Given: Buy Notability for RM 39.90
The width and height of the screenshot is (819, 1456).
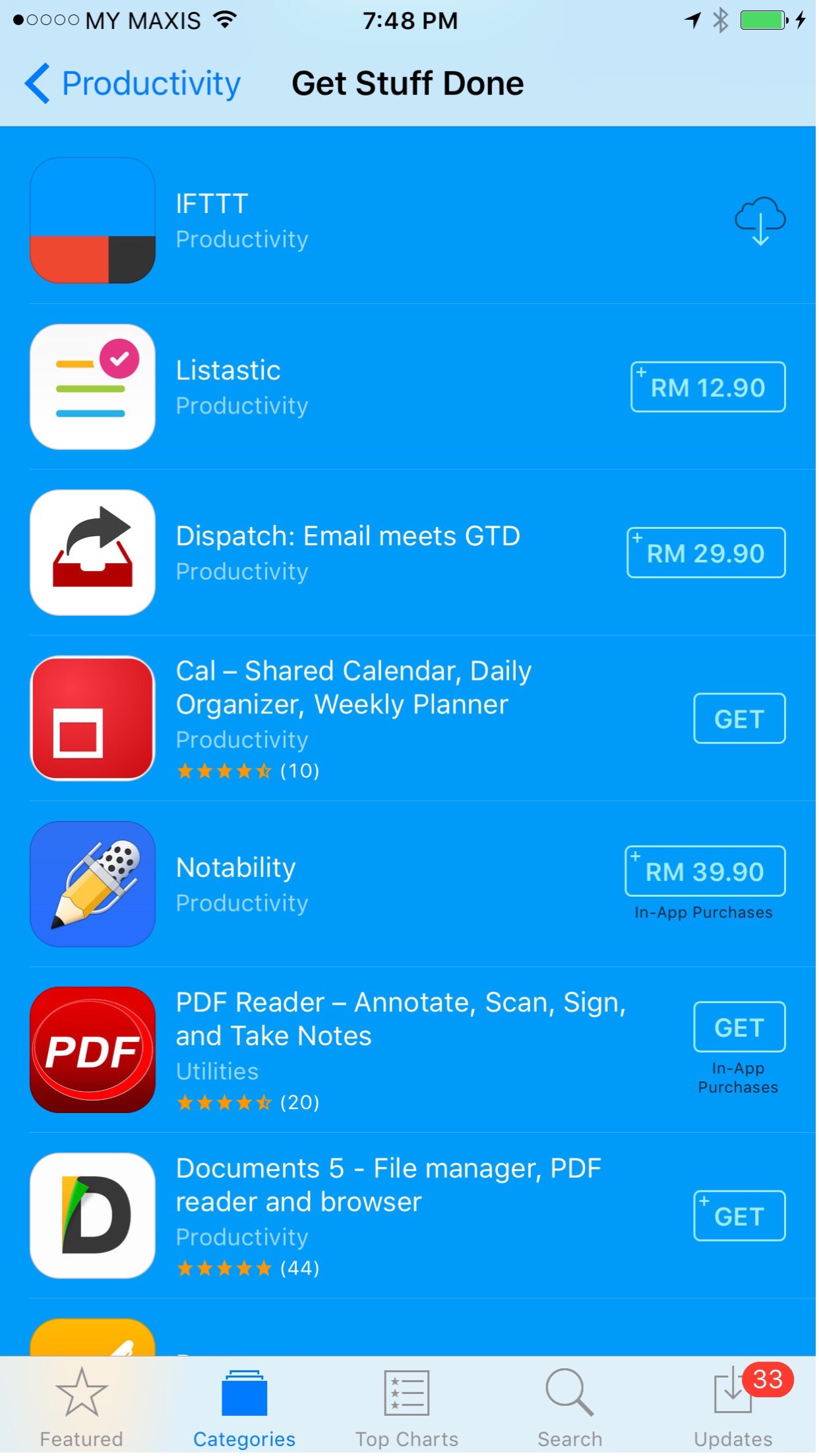Looking at the screenshot, I should pos(704,871).
